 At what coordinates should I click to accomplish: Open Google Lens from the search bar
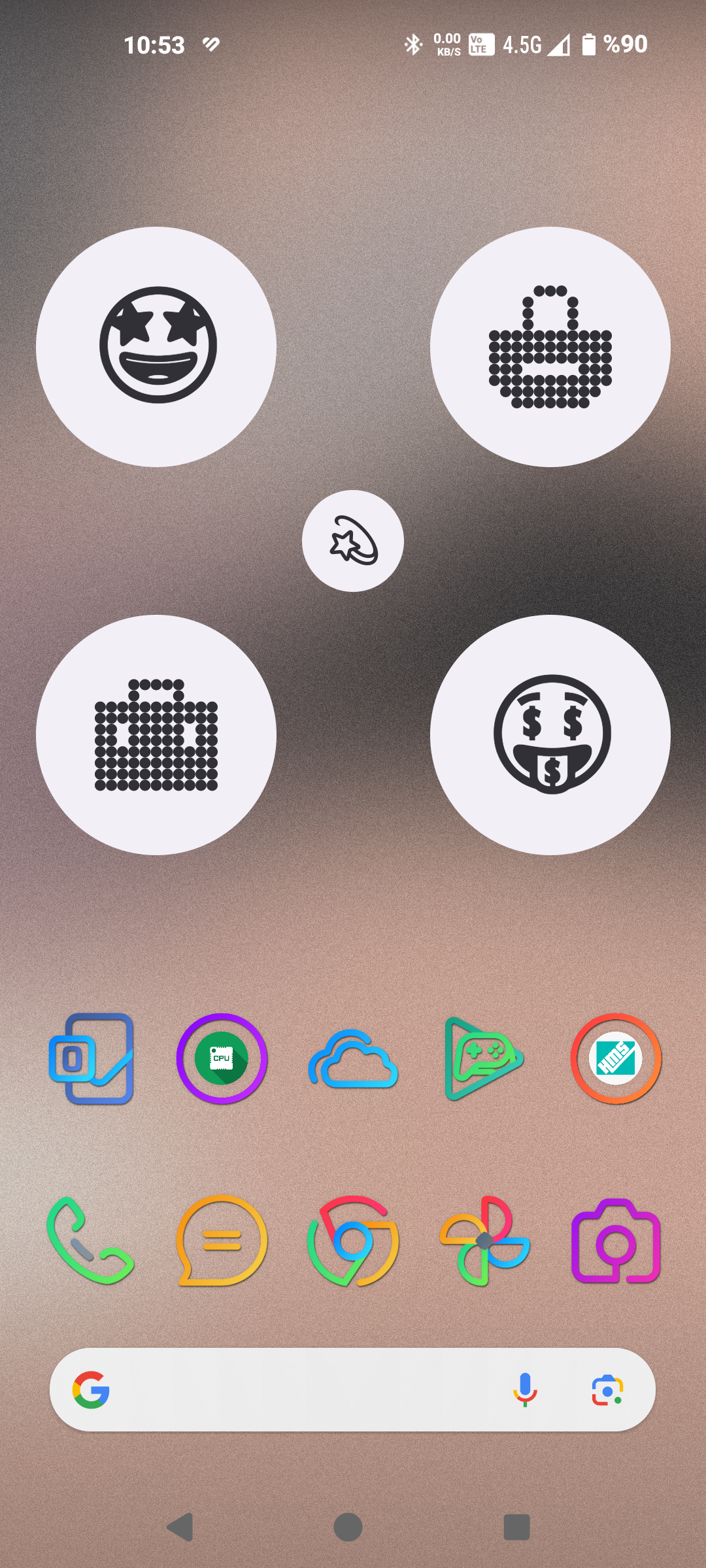[607, 1390]
